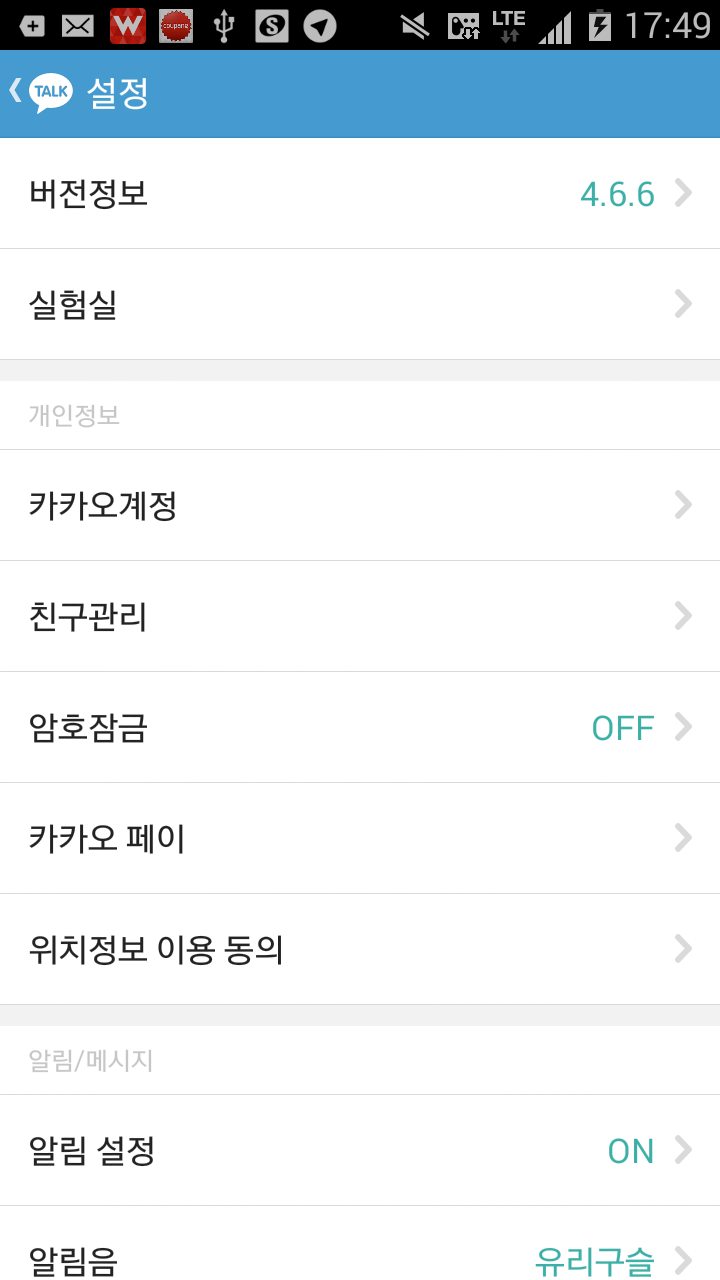This screenshot has height=1280, width=720.
Task: Select 알림음 notification sound row
Action: 360,1243
